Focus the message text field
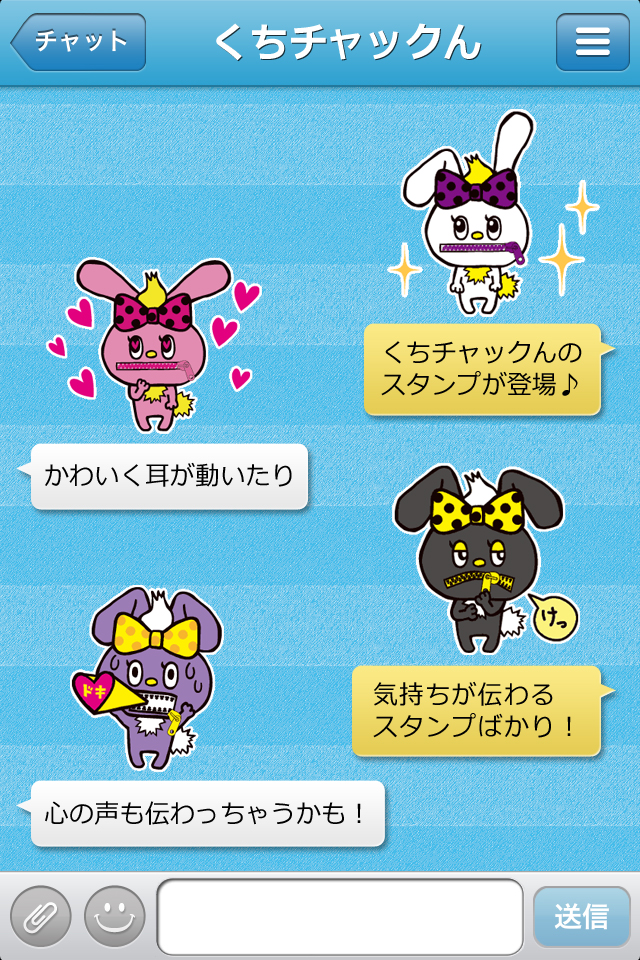Viewport: 640px width, 960px height. pyautogui.click(x=340, y=916)
